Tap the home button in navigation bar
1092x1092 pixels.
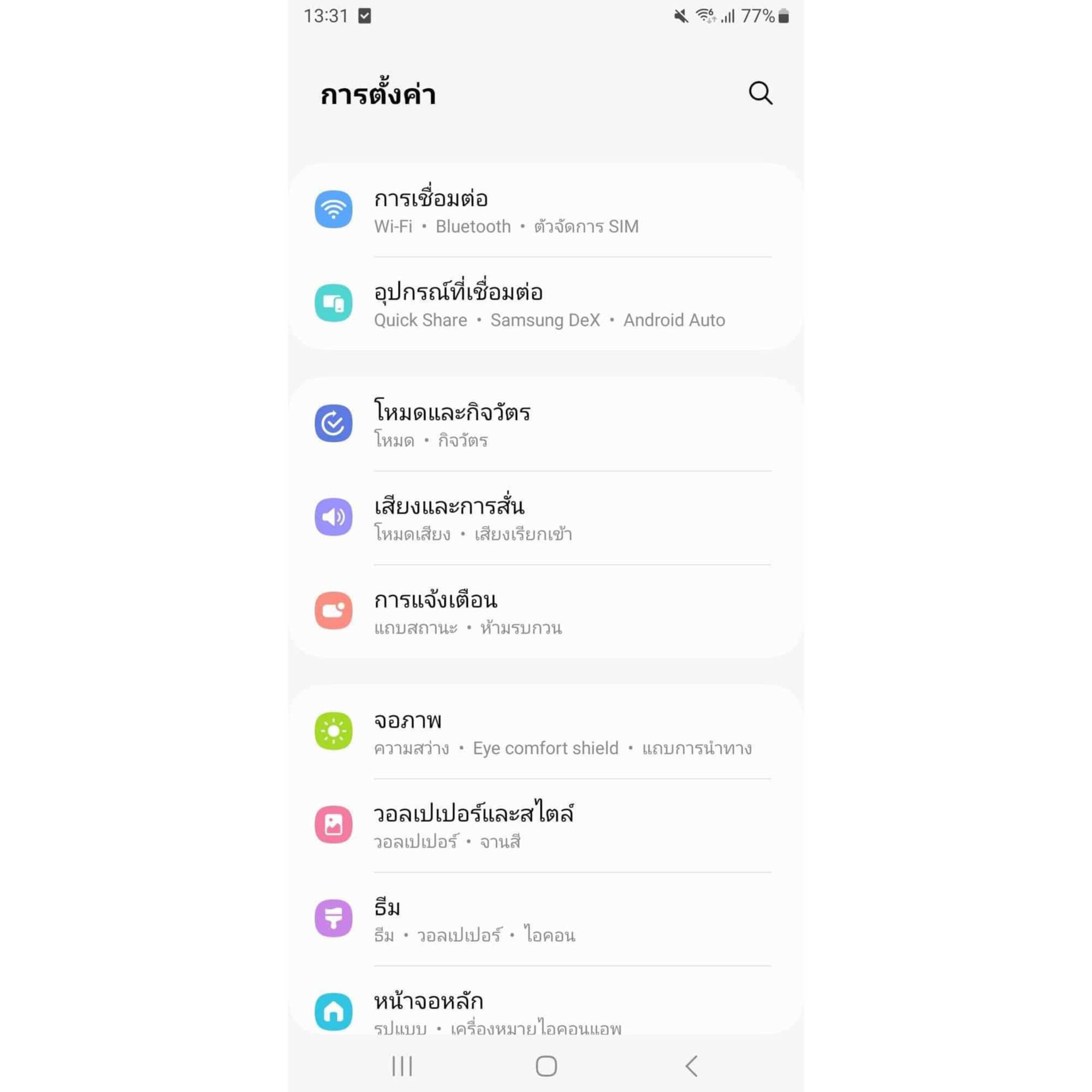coord(546,1066)
